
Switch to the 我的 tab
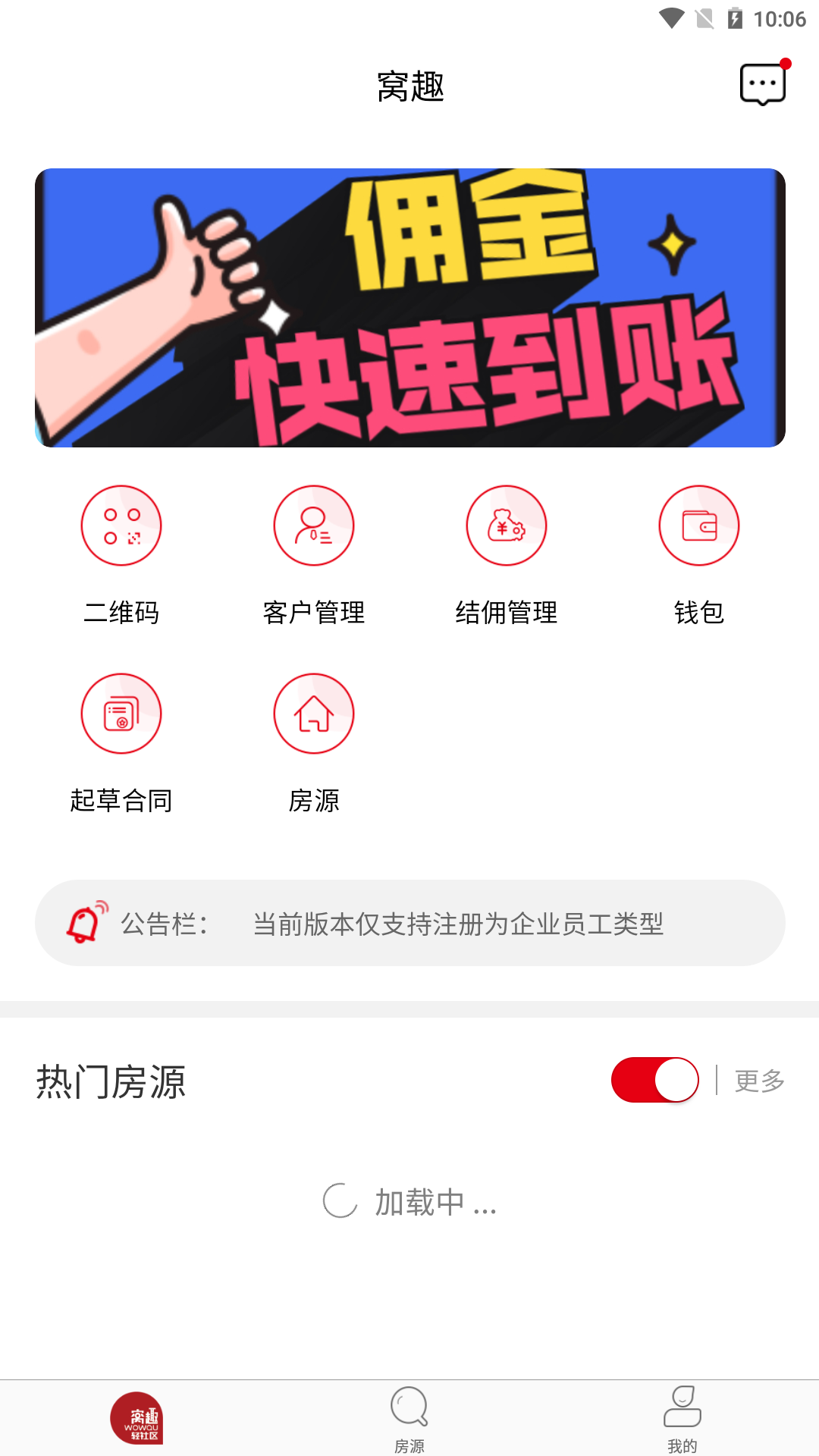point(682,1418)
